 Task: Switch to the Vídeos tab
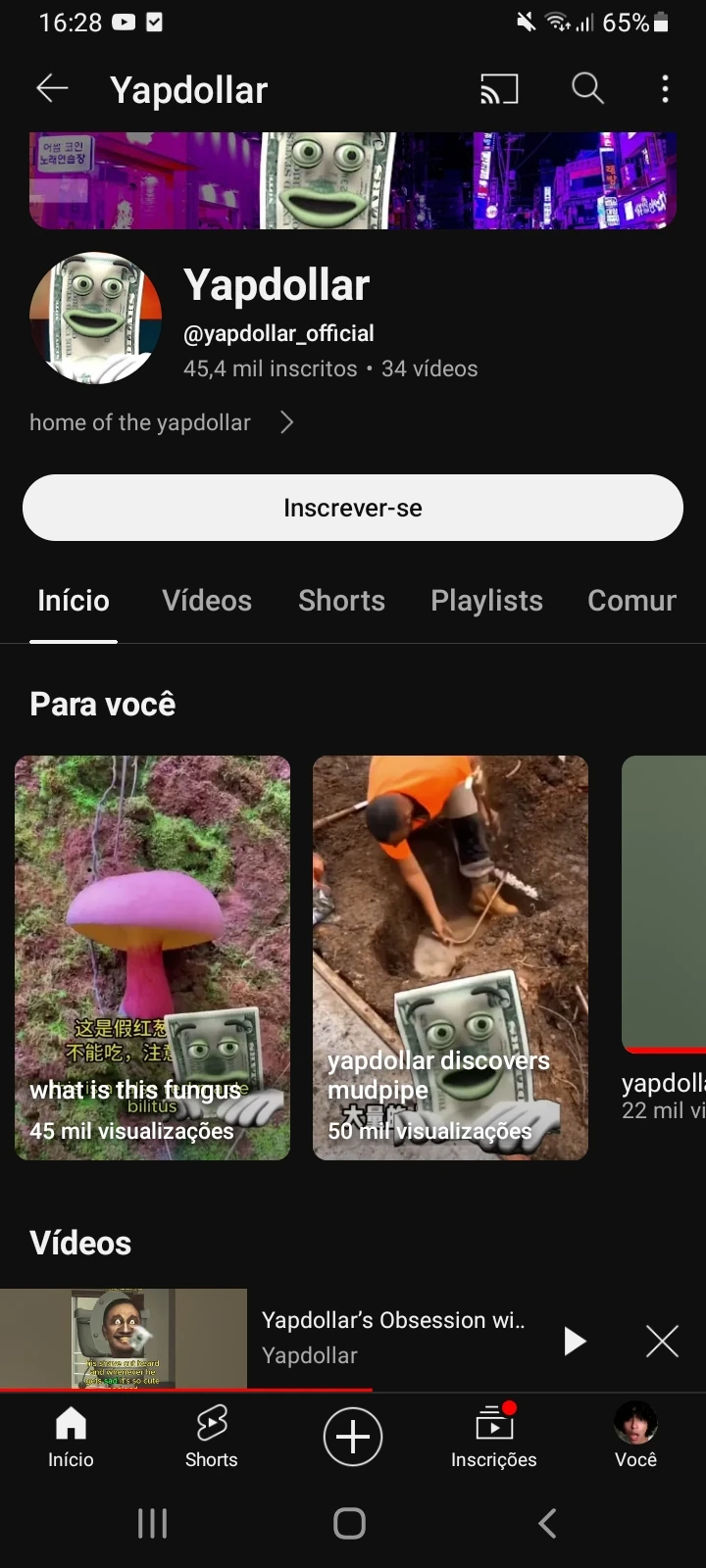(x=206, y=600)
